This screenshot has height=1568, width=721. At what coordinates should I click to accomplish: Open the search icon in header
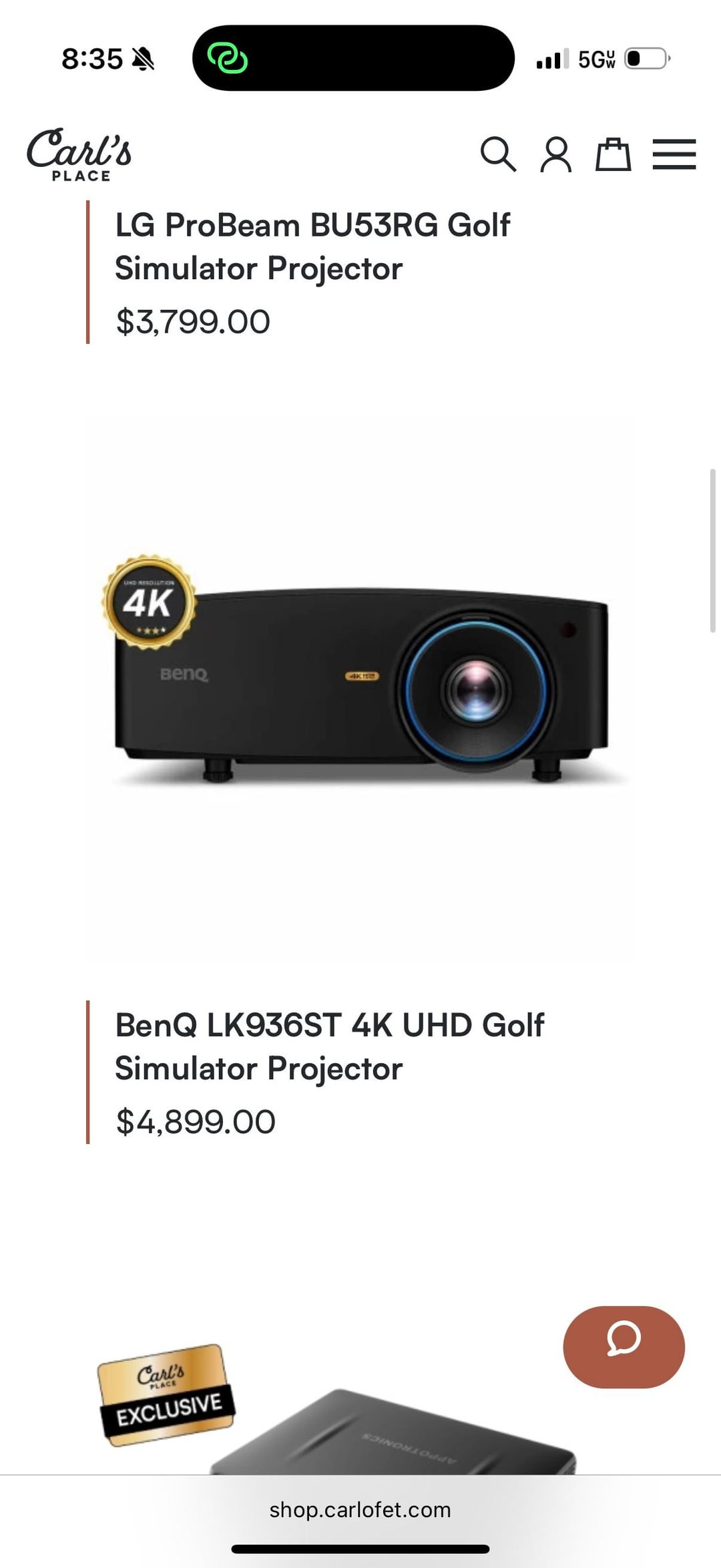(x=498, y=155)
